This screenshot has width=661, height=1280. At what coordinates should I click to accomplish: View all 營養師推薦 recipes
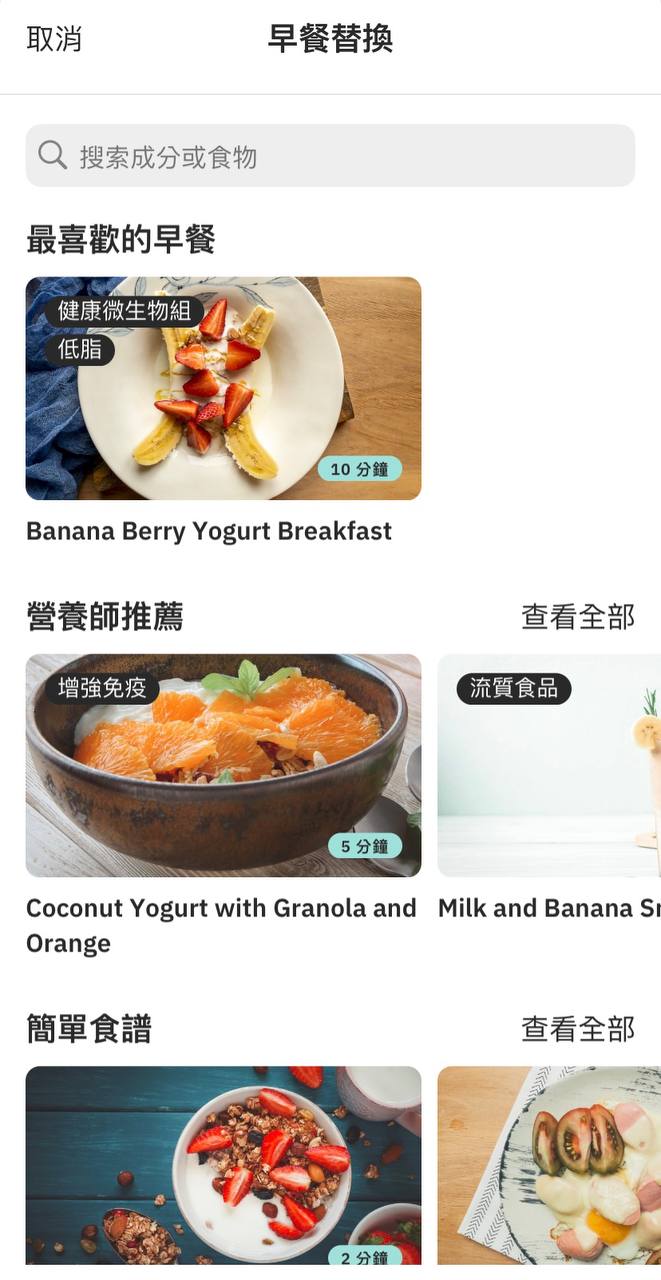(x=577, y=617)
